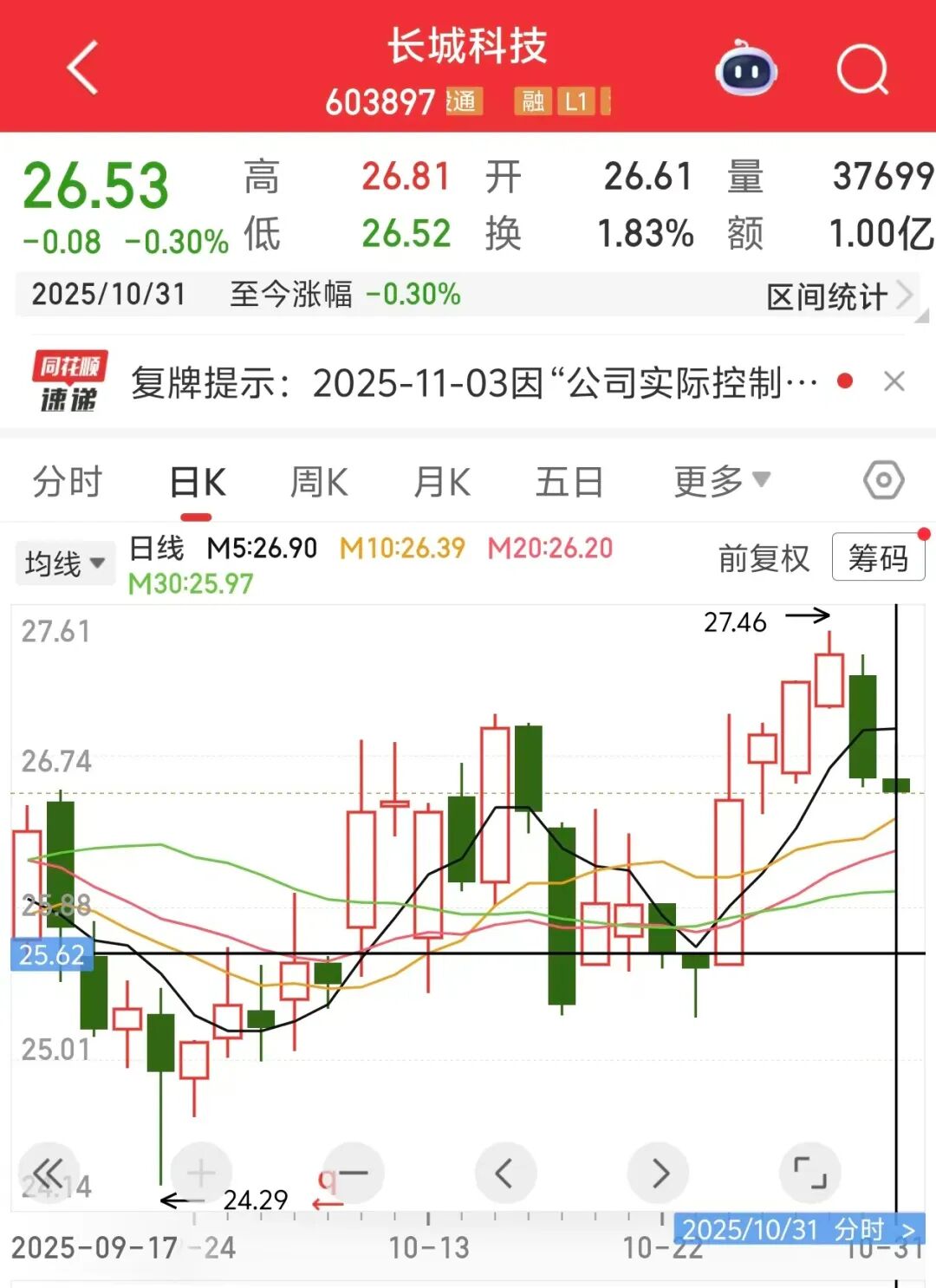Open the 均线 indicator dropdown

tap(64, 563)
